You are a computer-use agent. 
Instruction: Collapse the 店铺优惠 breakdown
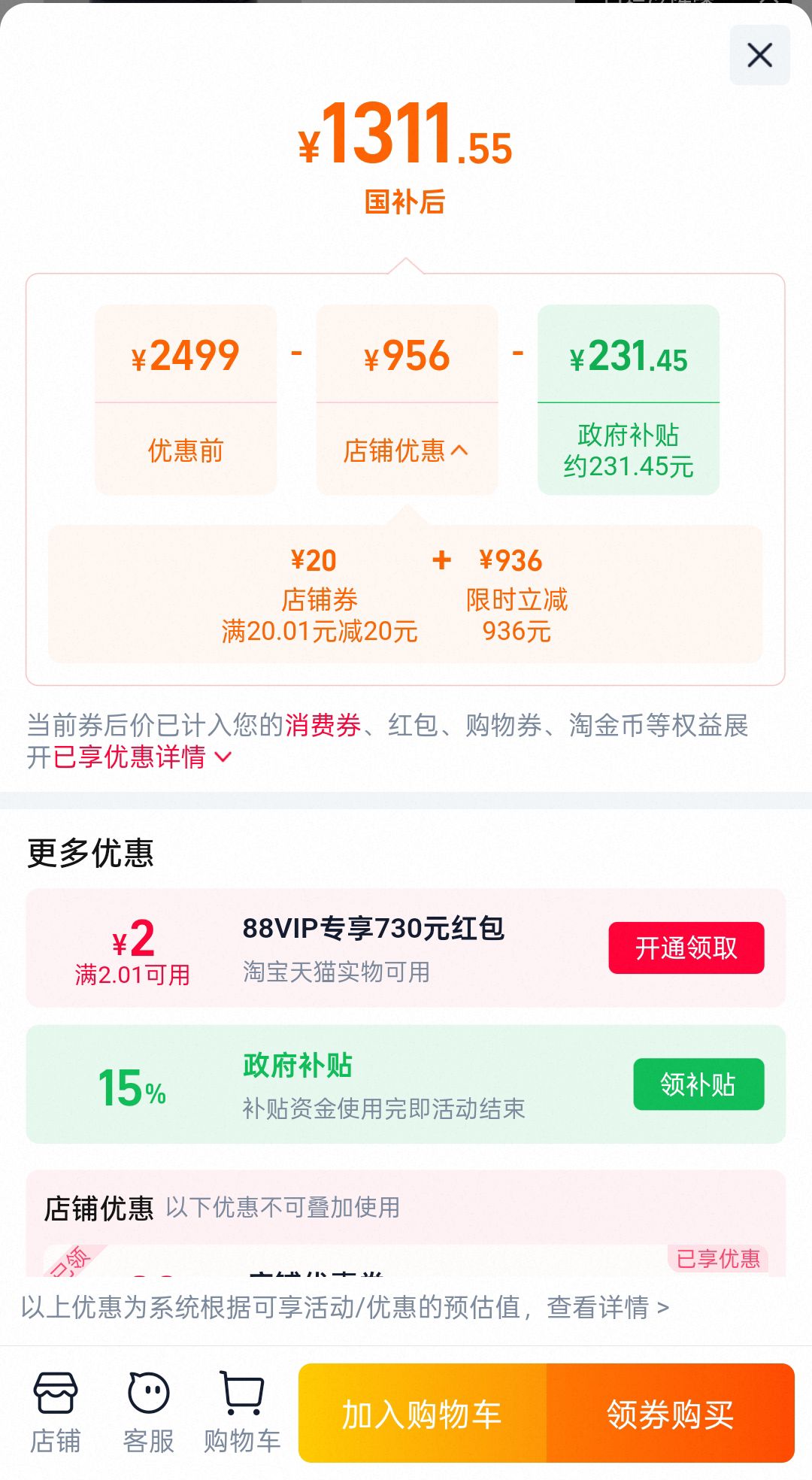406,450
